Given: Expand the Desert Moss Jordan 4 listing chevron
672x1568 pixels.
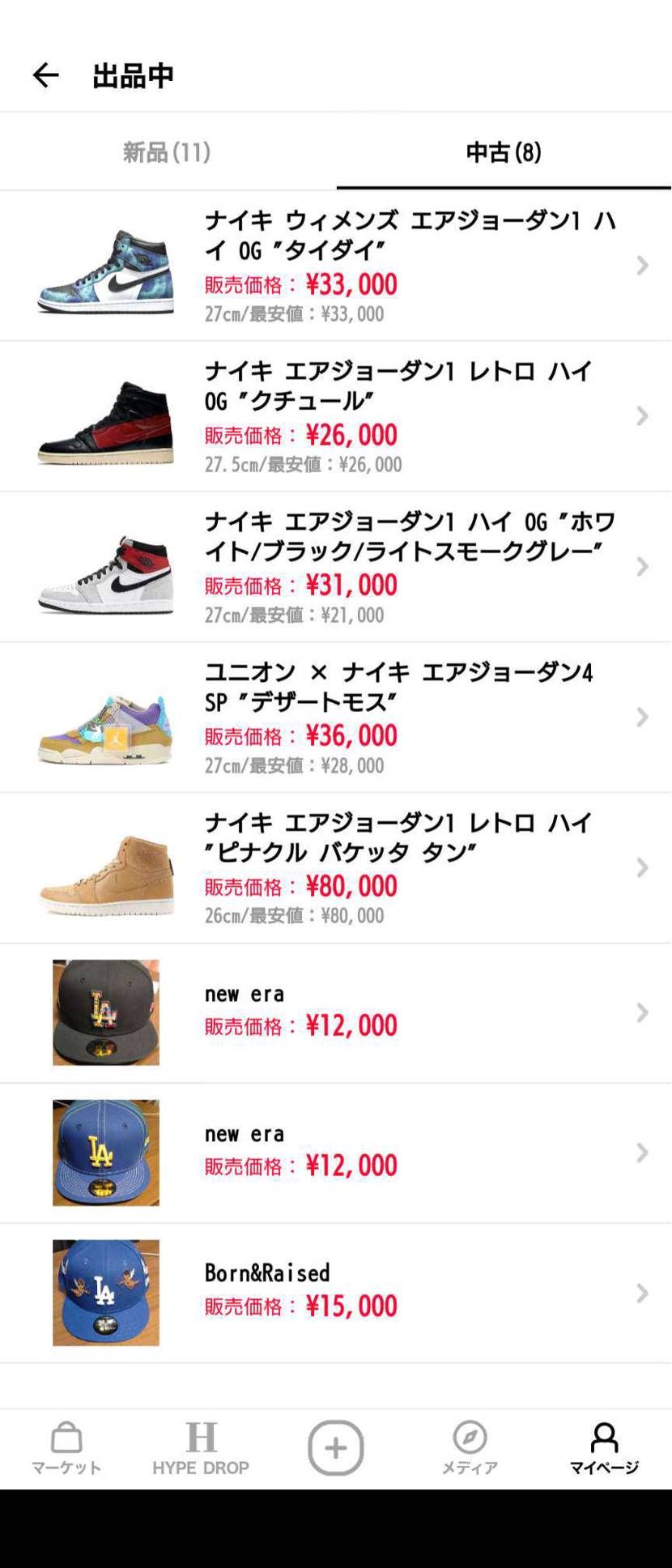Looking at the screenshot, I should click(643, 717).
